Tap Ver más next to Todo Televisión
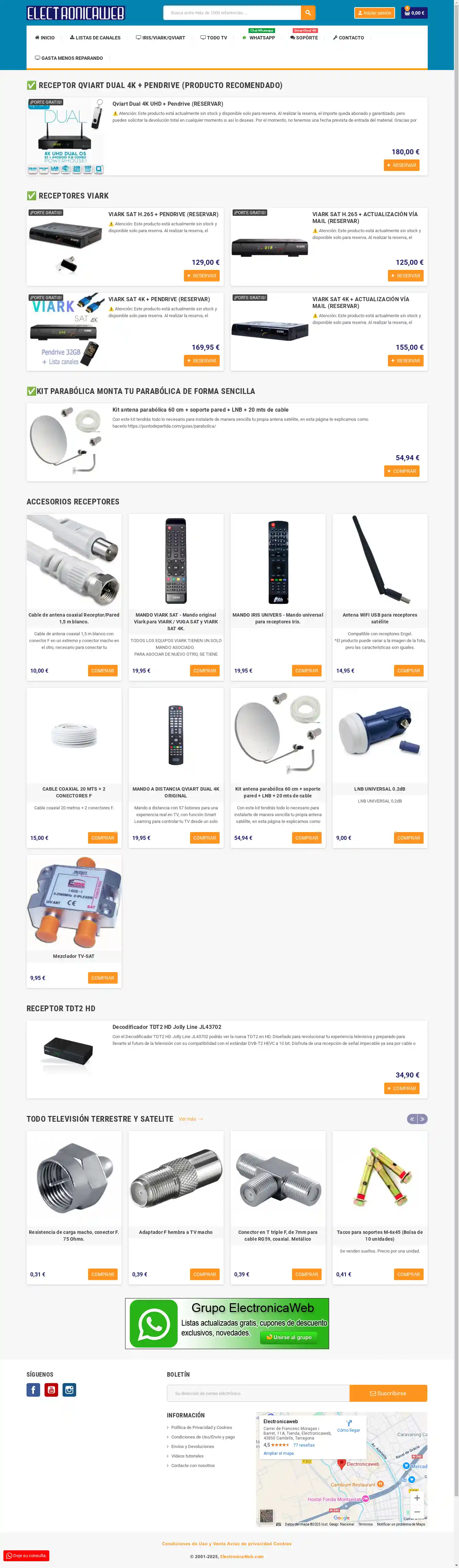459x1568 pixels. coord(190,1119)
